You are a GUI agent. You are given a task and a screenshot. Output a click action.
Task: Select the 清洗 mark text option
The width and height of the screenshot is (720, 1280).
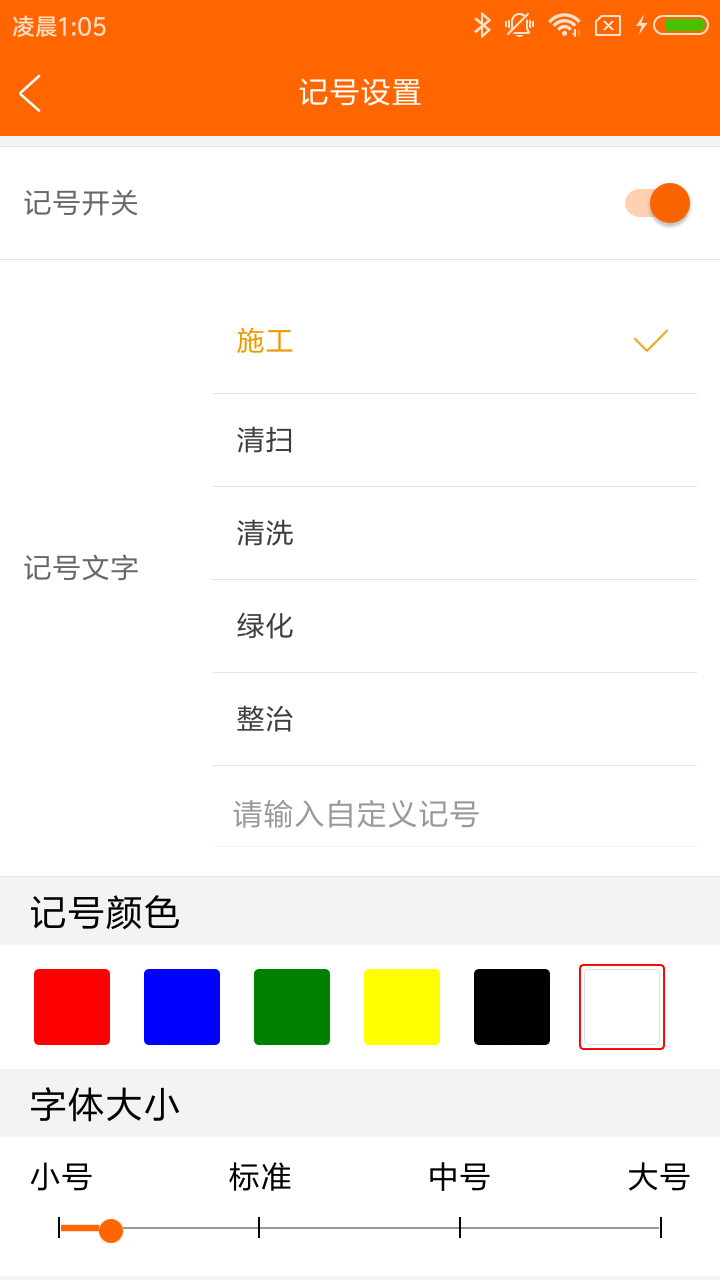264,533
